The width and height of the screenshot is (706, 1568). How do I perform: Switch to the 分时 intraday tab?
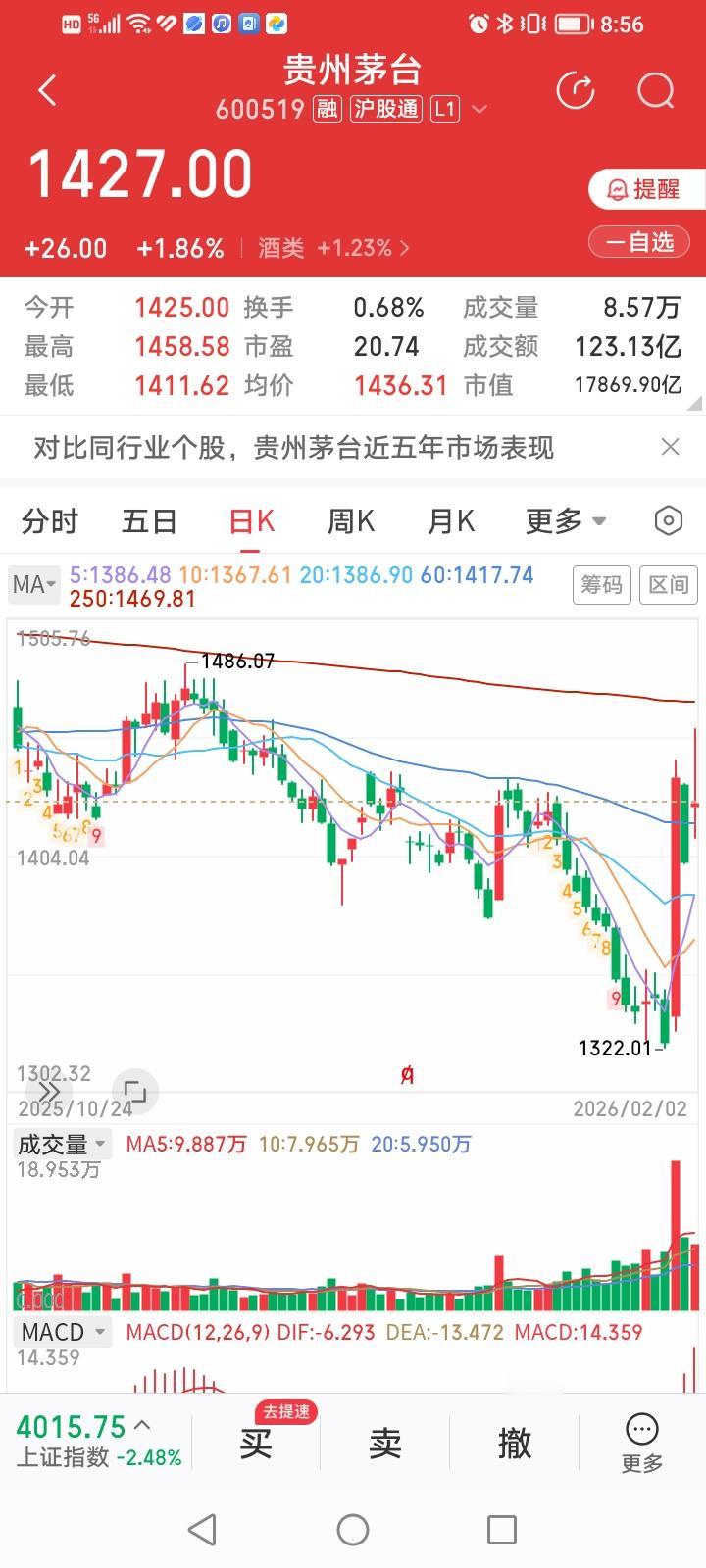49,521
